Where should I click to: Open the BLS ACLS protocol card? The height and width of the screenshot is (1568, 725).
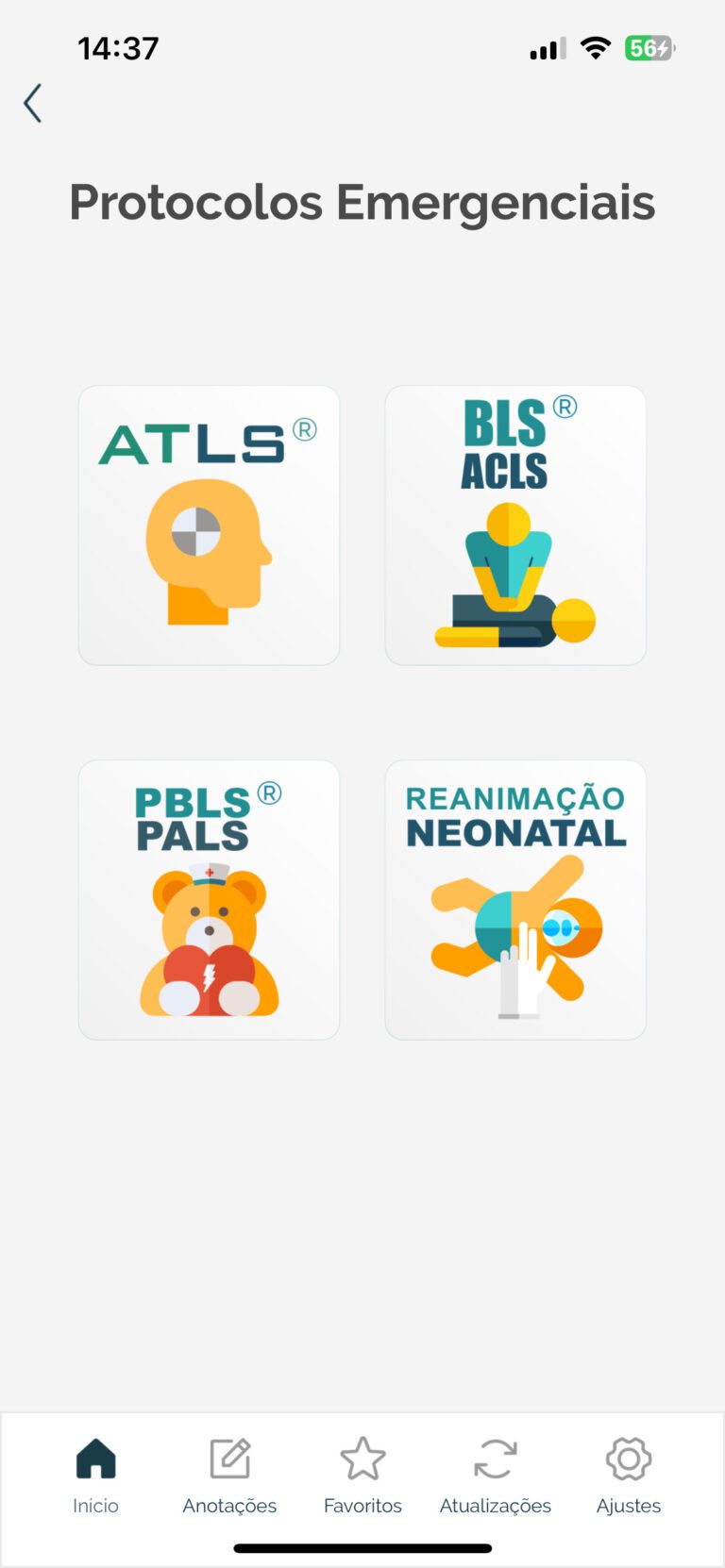tap(515, 525)
